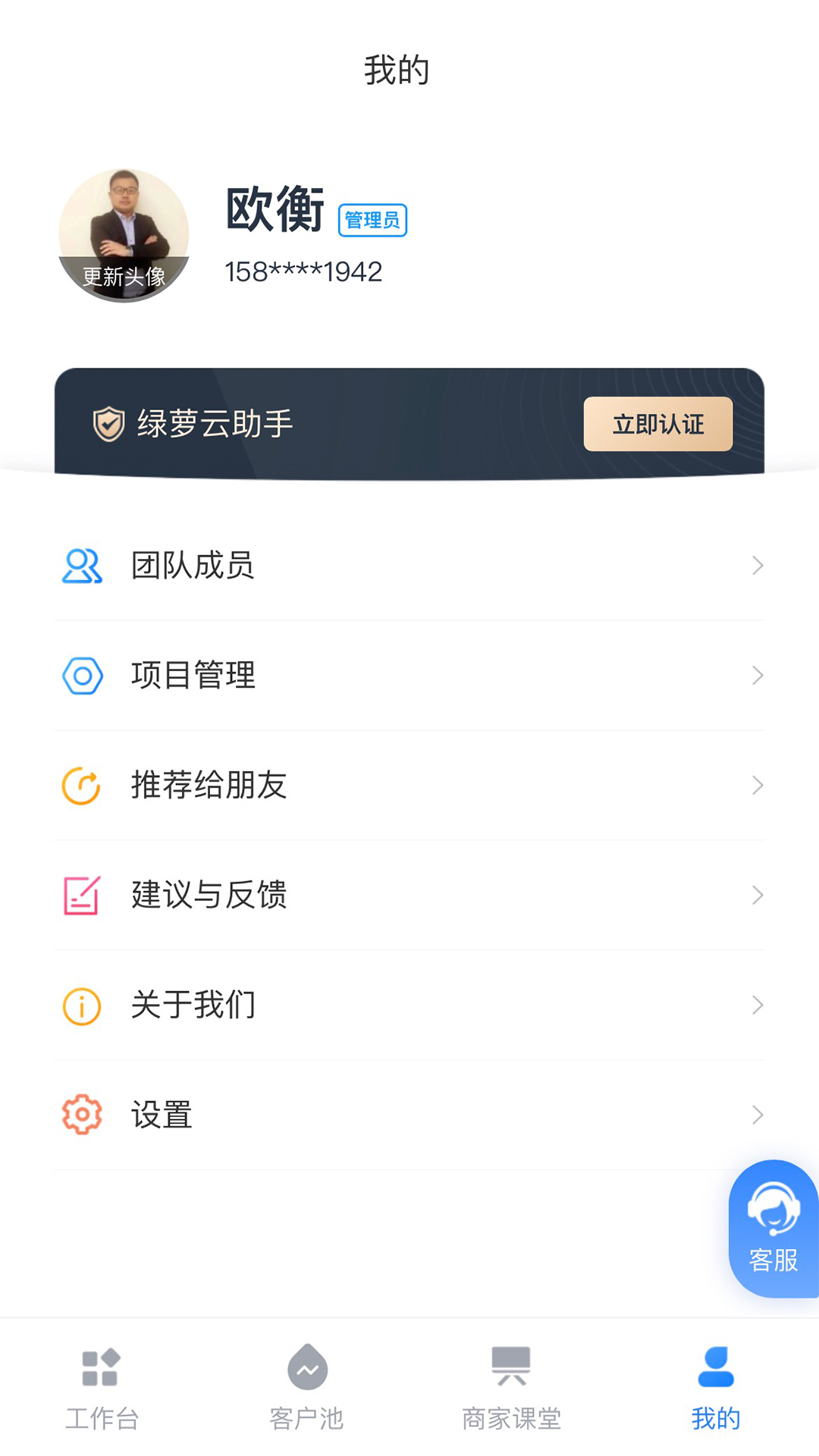Select the 团队成员 team members icon
The height and width of the screenshot is (1456, 819).
(81, 565)
